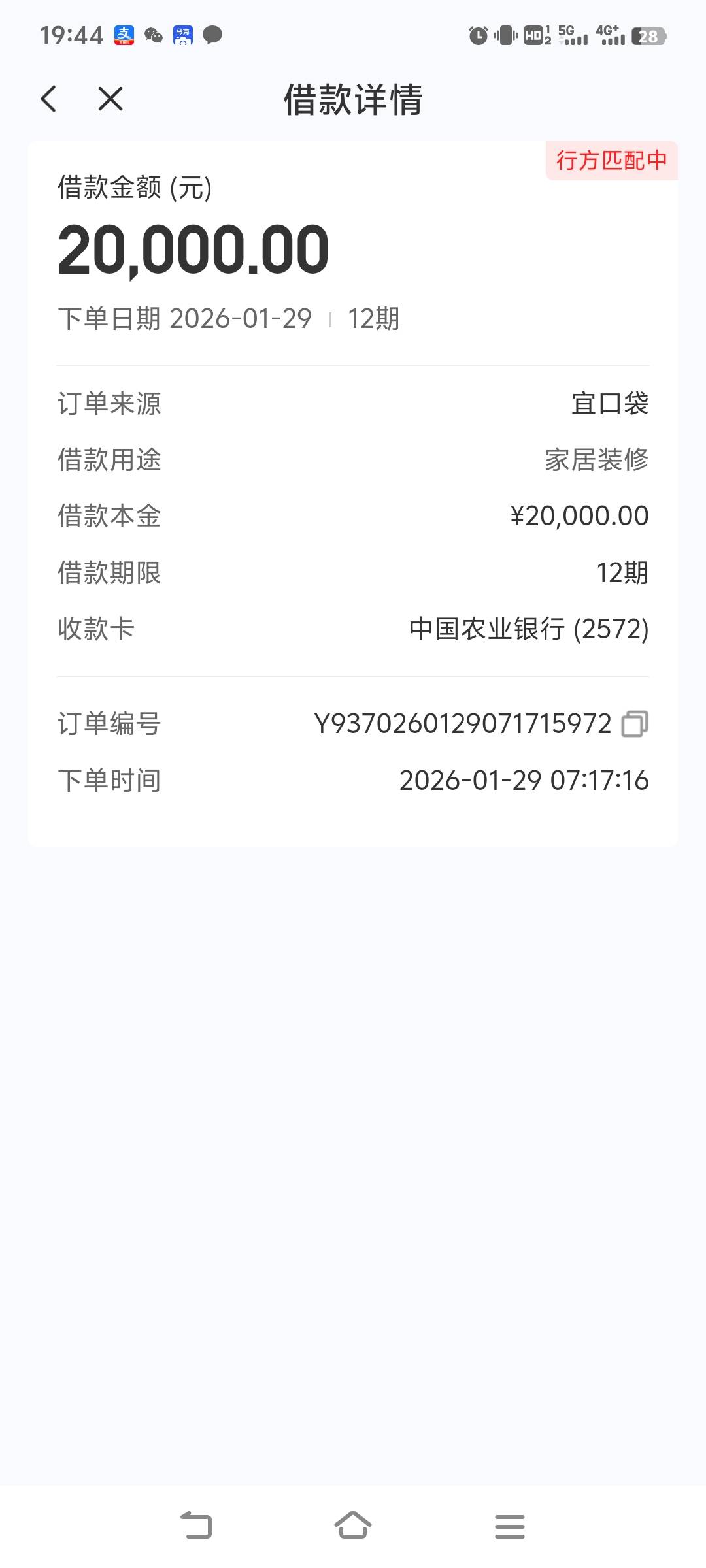Image resolution: width=706 pixels, height=1568 pixels.
Task: Go back using the header arrow
Action: pyautogui.click(x=49, y=99)
